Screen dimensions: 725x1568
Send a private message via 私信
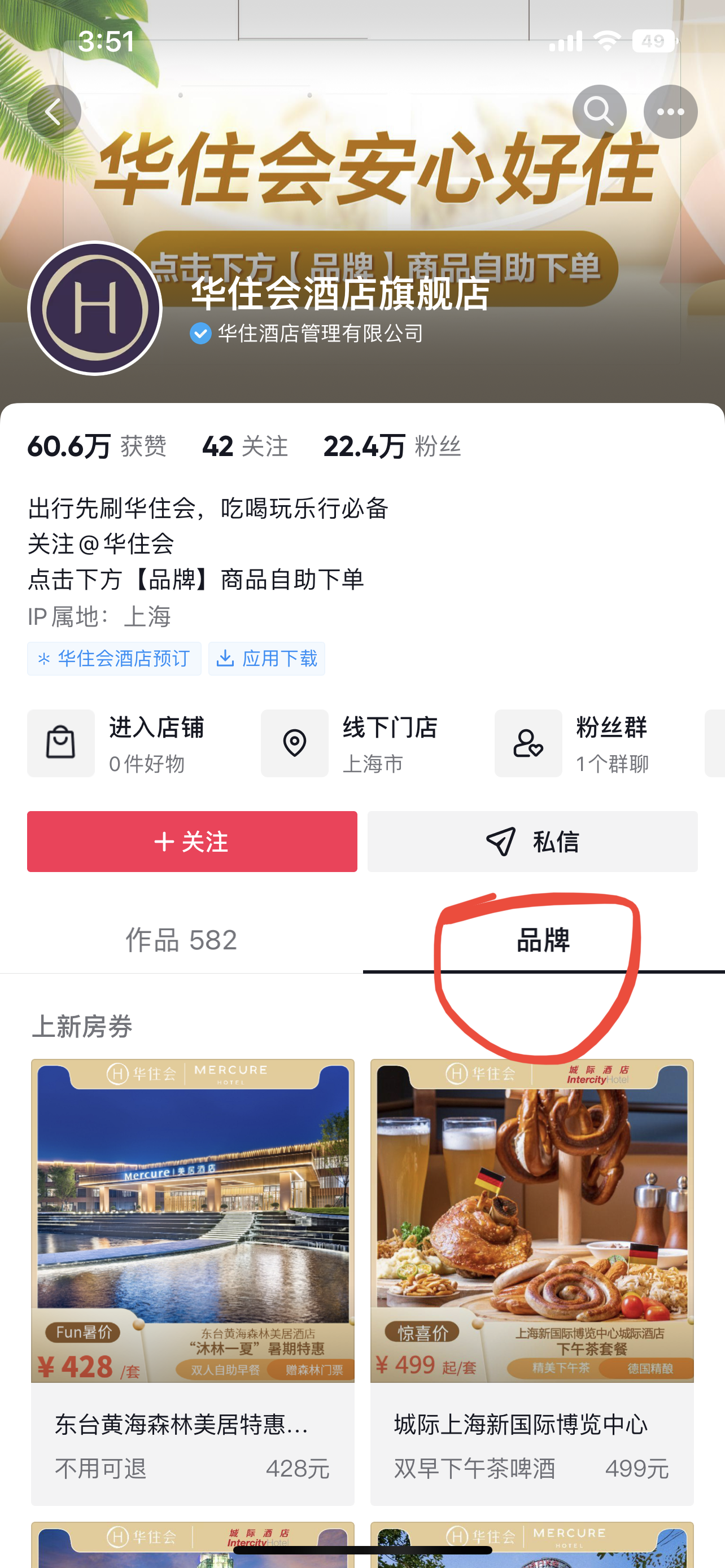coord(532,841)
